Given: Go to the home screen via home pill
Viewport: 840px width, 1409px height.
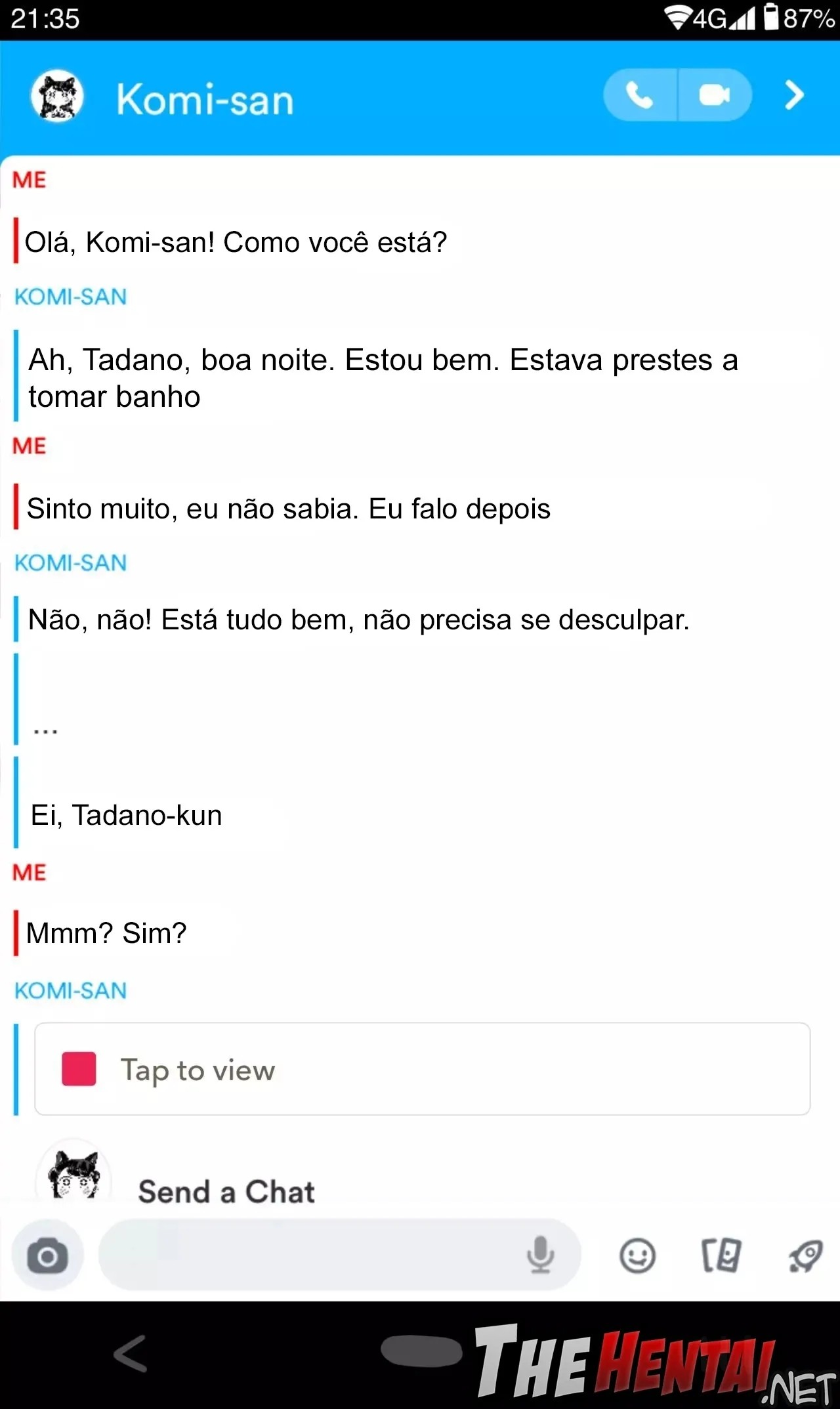Looking at the screenshot, I should pos(421,1351).
